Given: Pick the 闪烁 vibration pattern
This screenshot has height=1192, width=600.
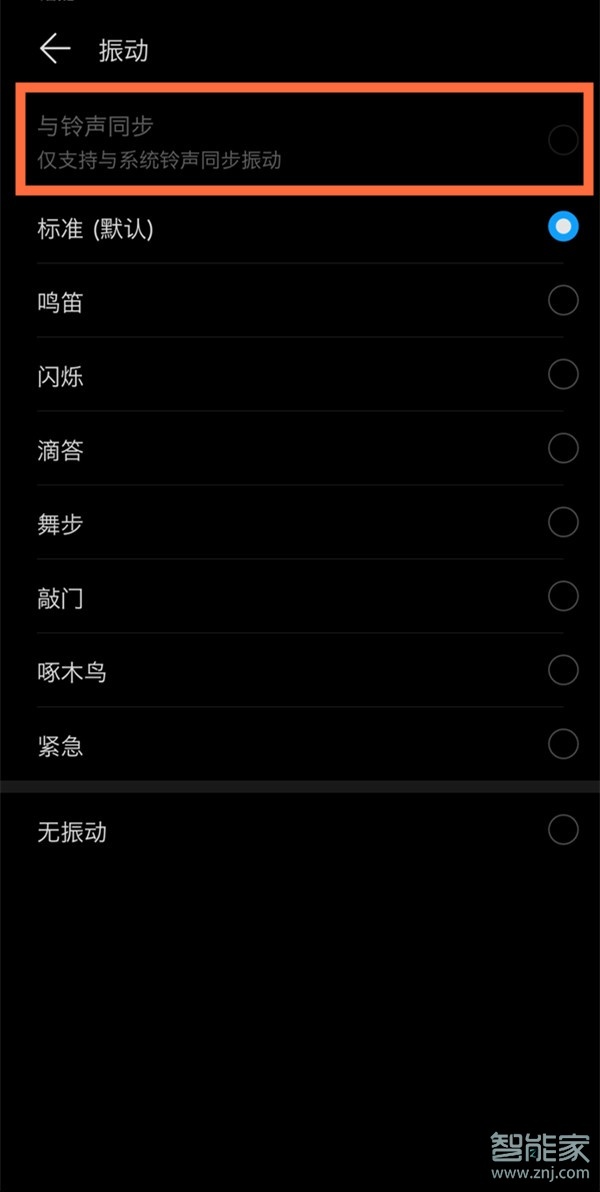Looking at the screenshot, I should [x=300, y=375].
